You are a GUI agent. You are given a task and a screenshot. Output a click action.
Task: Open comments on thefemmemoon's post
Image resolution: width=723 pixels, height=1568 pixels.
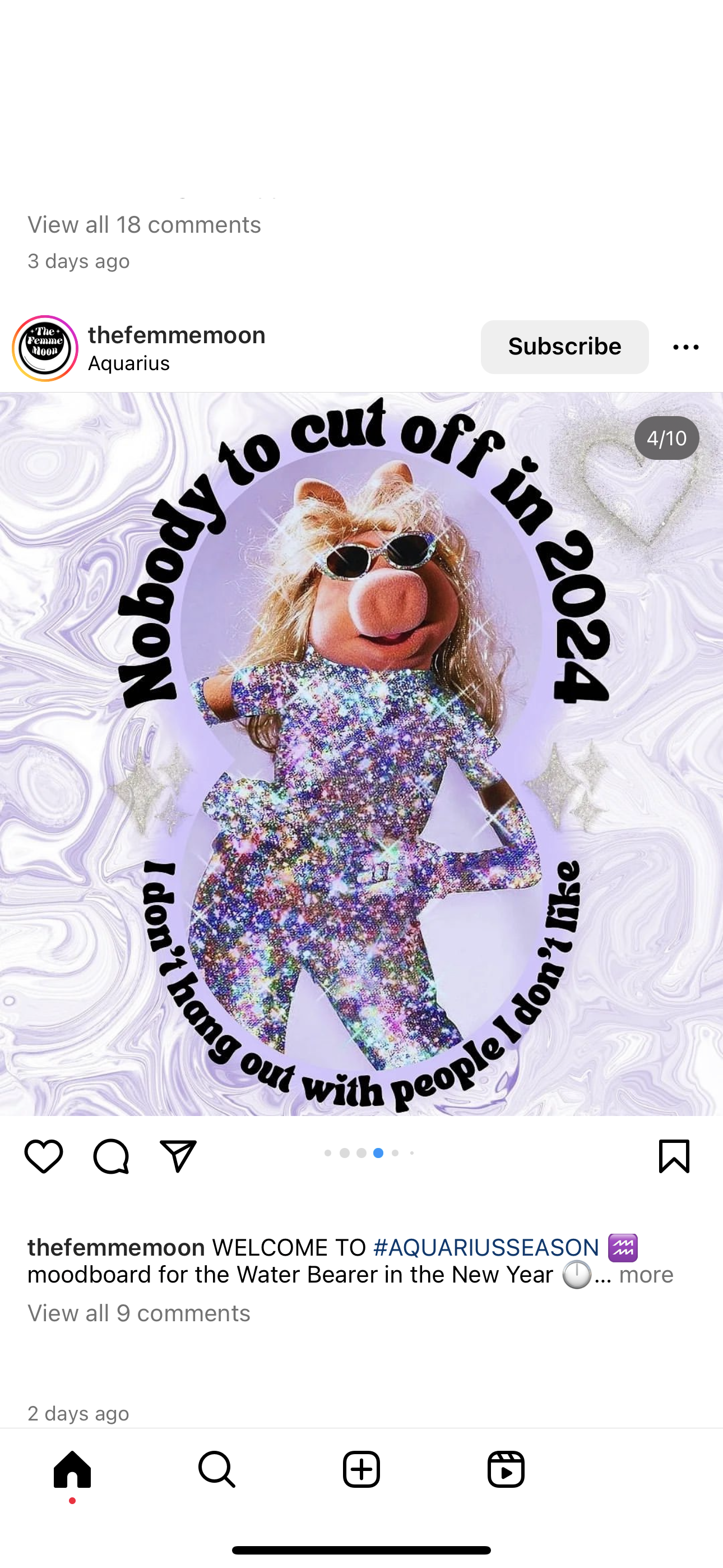click(x=111, y=1156)
